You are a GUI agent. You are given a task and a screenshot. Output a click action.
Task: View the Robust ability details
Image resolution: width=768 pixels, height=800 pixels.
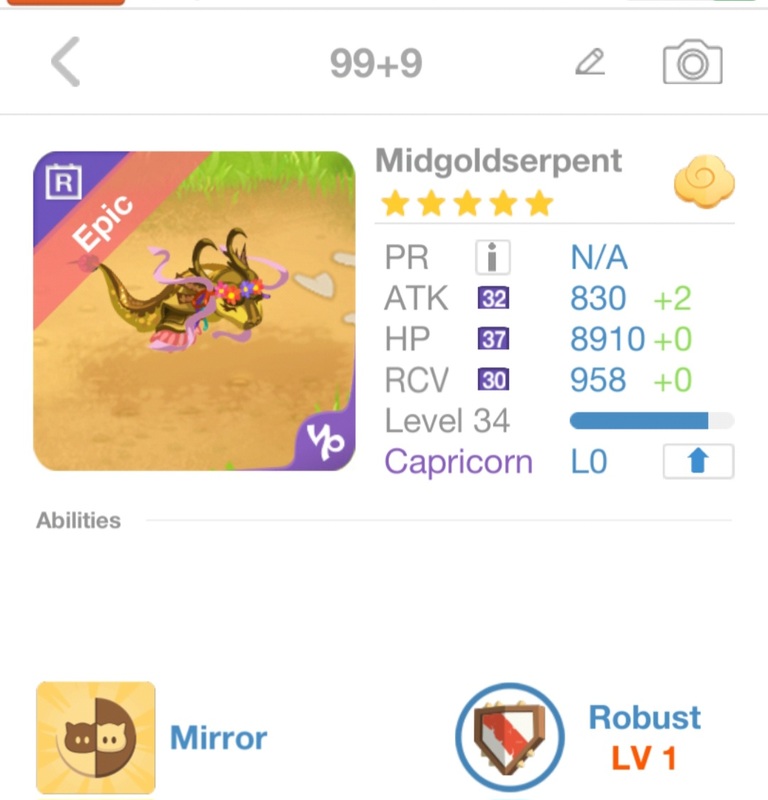(x=510, y=738)
